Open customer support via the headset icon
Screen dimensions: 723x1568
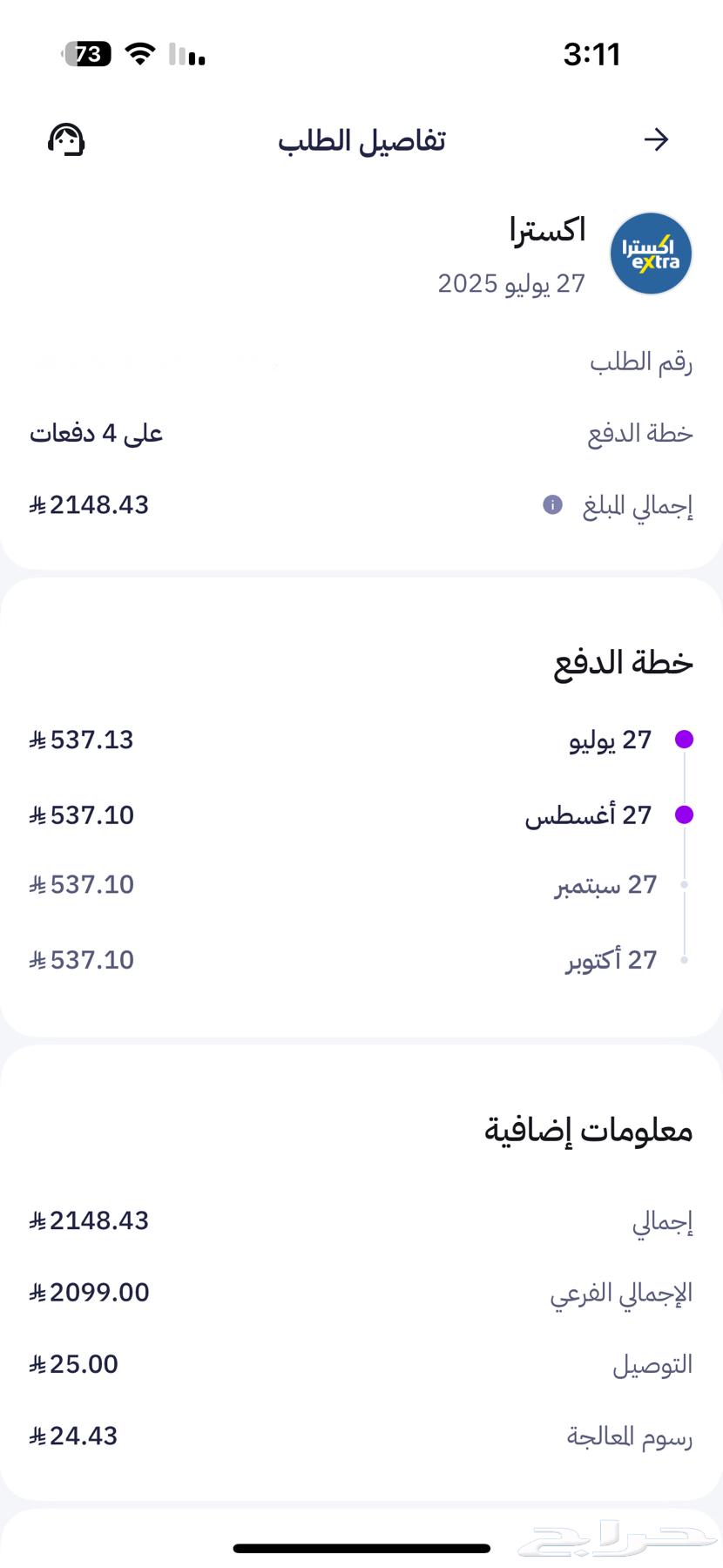click(x=65, y=139)
